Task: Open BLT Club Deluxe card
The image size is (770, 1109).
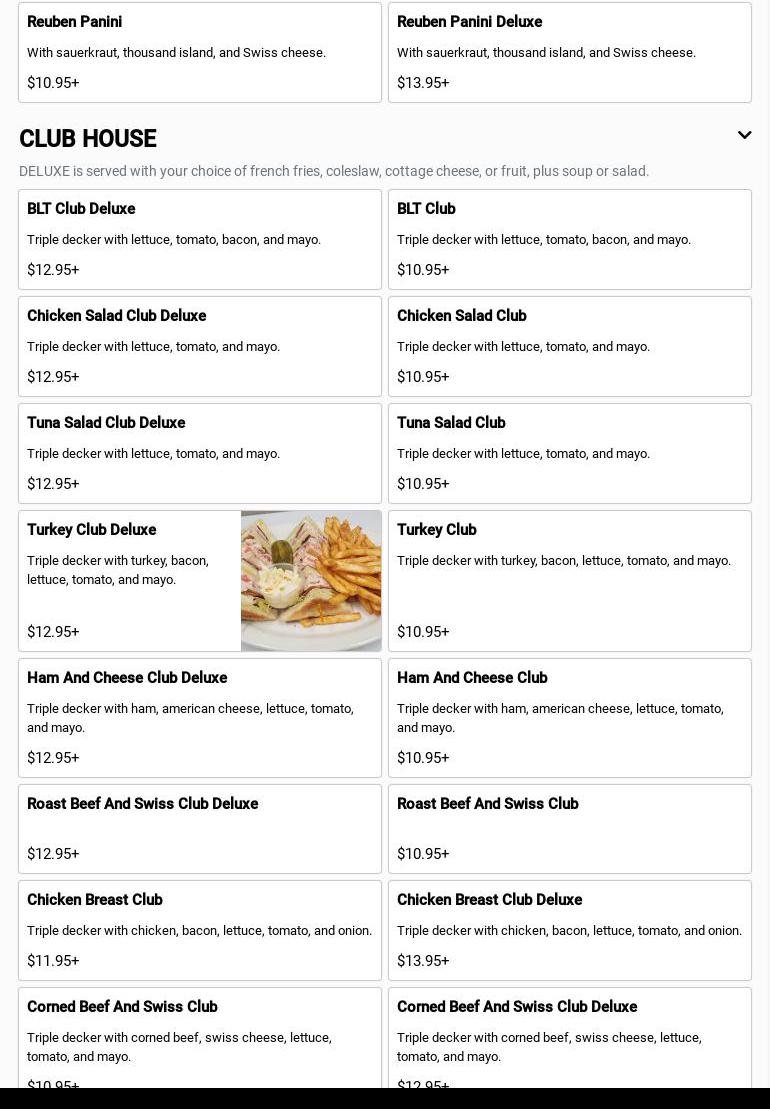Action: [200, 240]
